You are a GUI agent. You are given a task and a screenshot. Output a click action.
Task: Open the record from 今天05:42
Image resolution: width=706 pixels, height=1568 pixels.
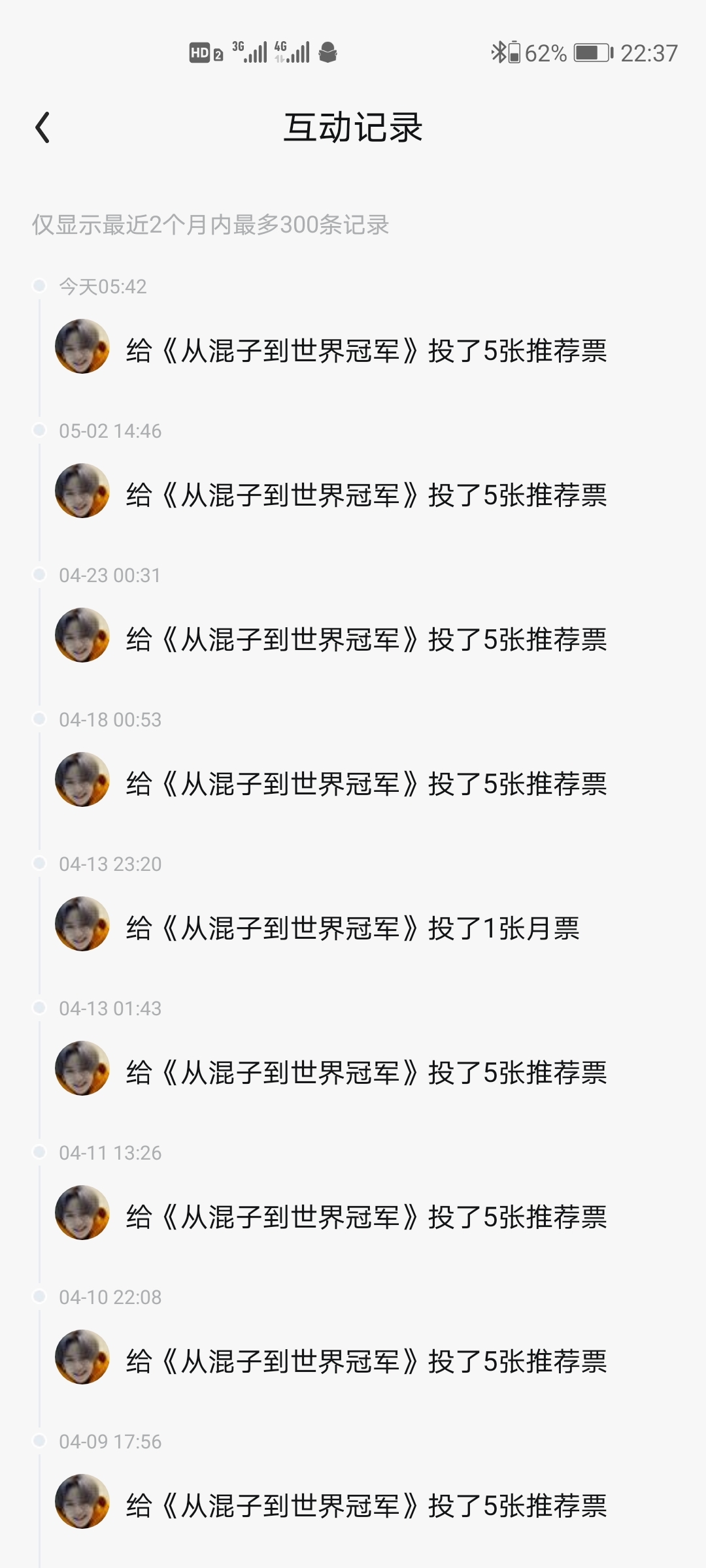[x=366, y=350]
